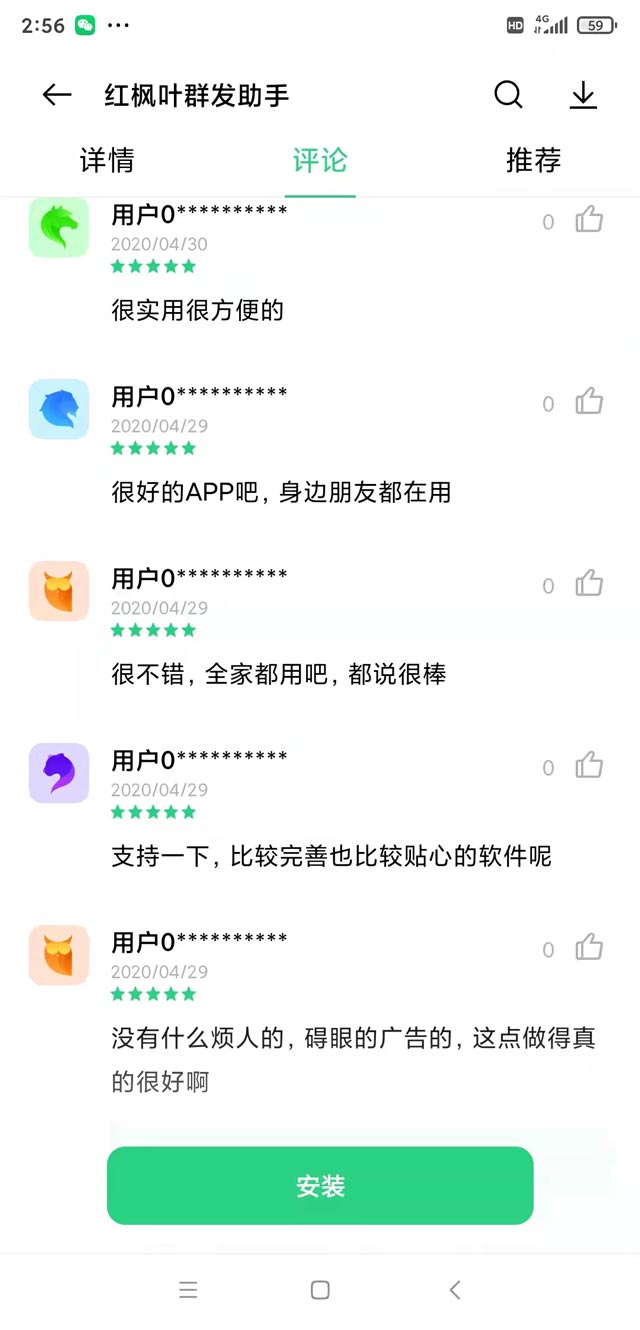Go back using the top arrow
This screenshot has height=1330, width=640.
[57, 95]
